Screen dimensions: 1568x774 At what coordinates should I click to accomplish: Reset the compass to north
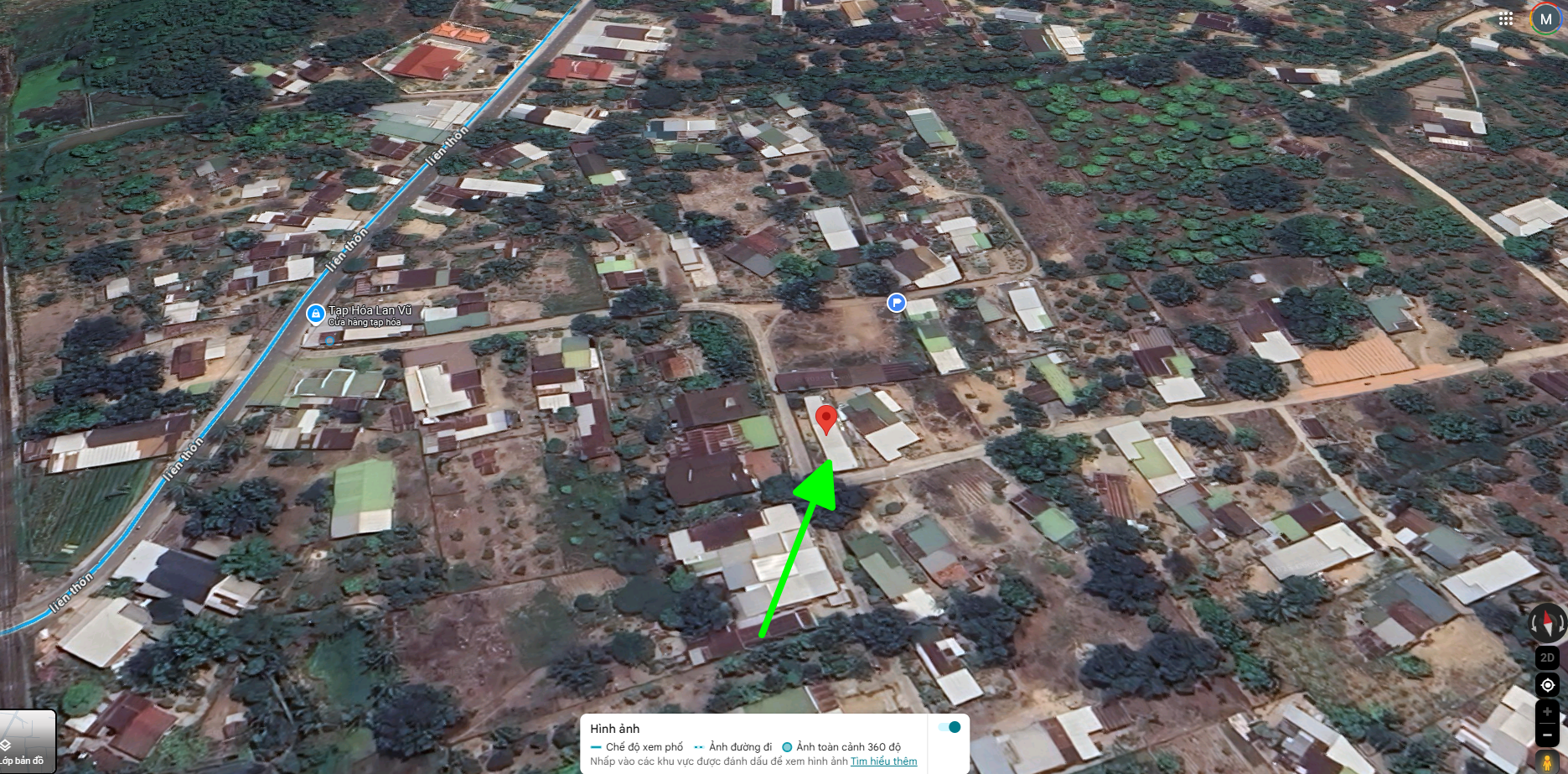[1547, 623]
